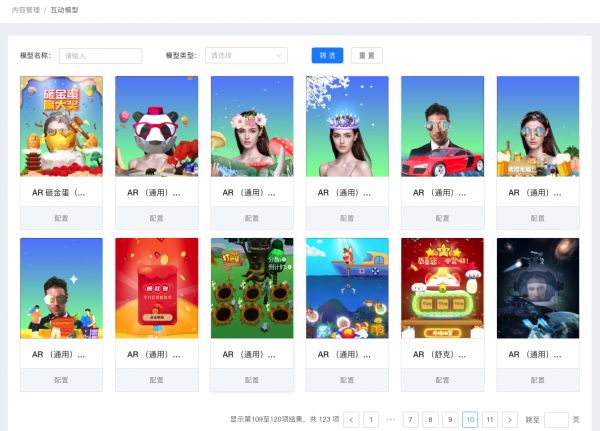The width and height of the screenshot is (600, 431).
Task: Tap the 重置 button
Action: (x=367, y=56)
